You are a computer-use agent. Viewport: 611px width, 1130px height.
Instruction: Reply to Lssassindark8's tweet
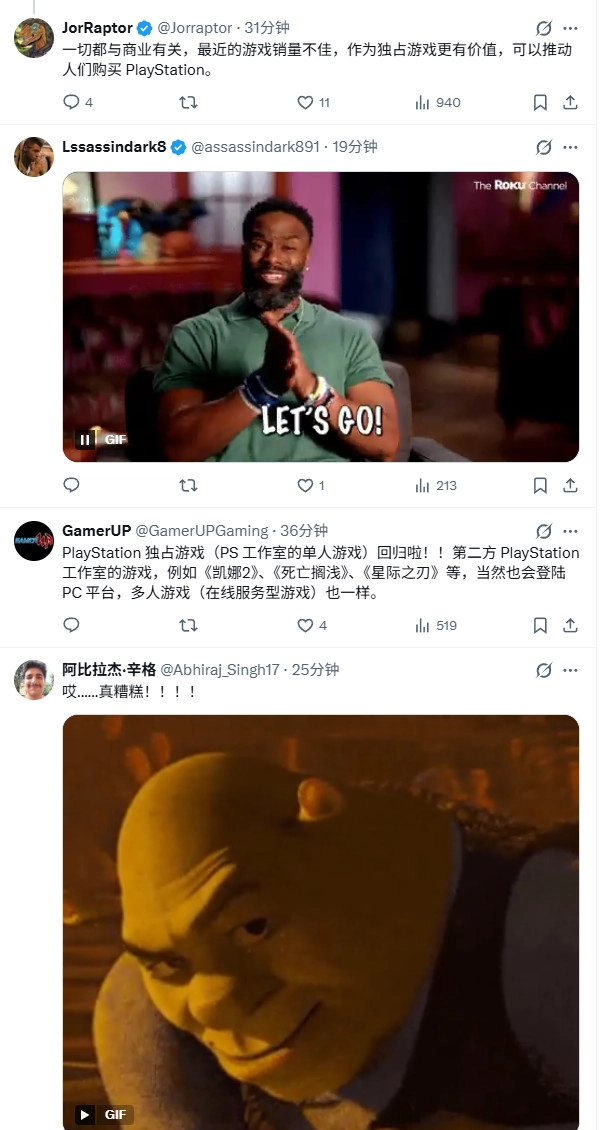click(x=71, y=485)
